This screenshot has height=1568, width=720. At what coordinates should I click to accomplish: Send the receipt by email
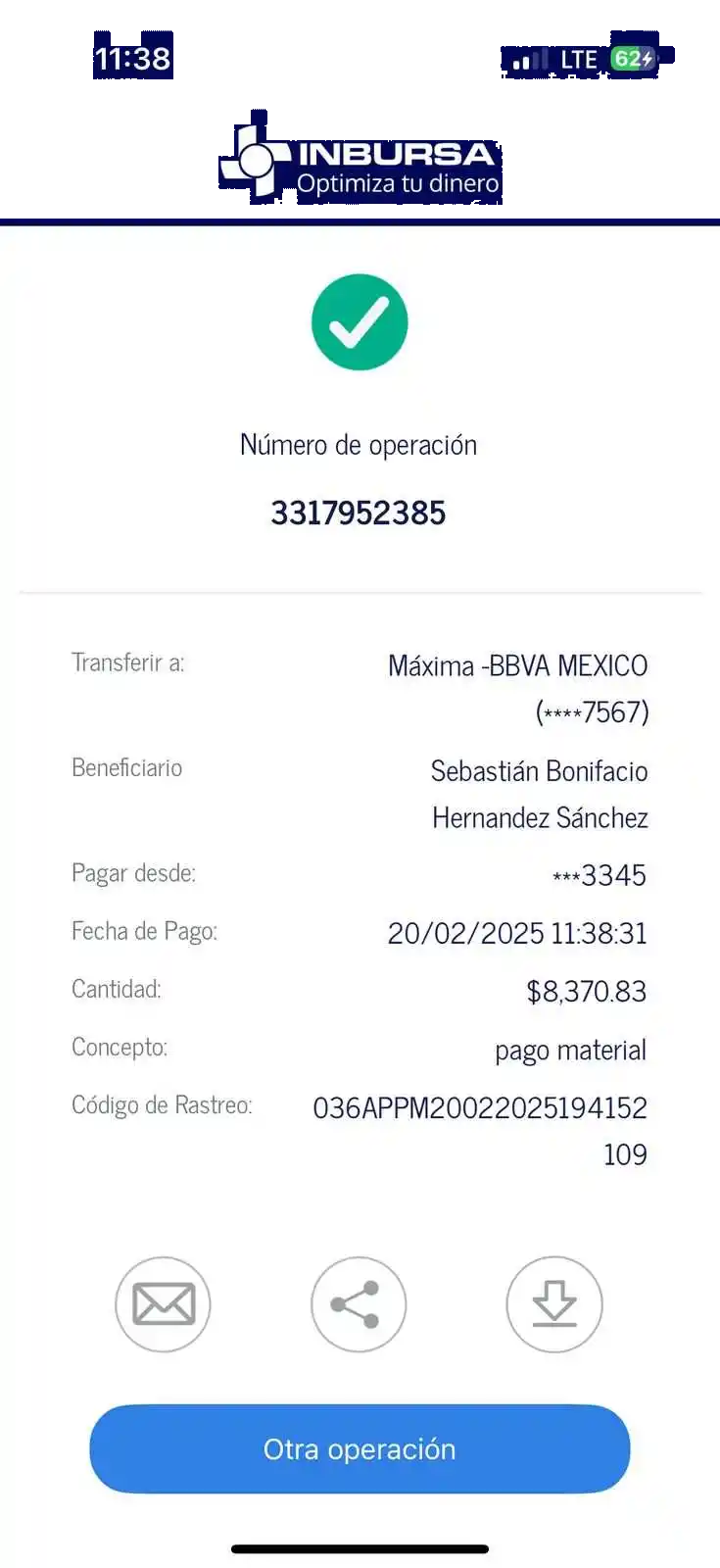pyautogui.click(x=163, y=1304)
